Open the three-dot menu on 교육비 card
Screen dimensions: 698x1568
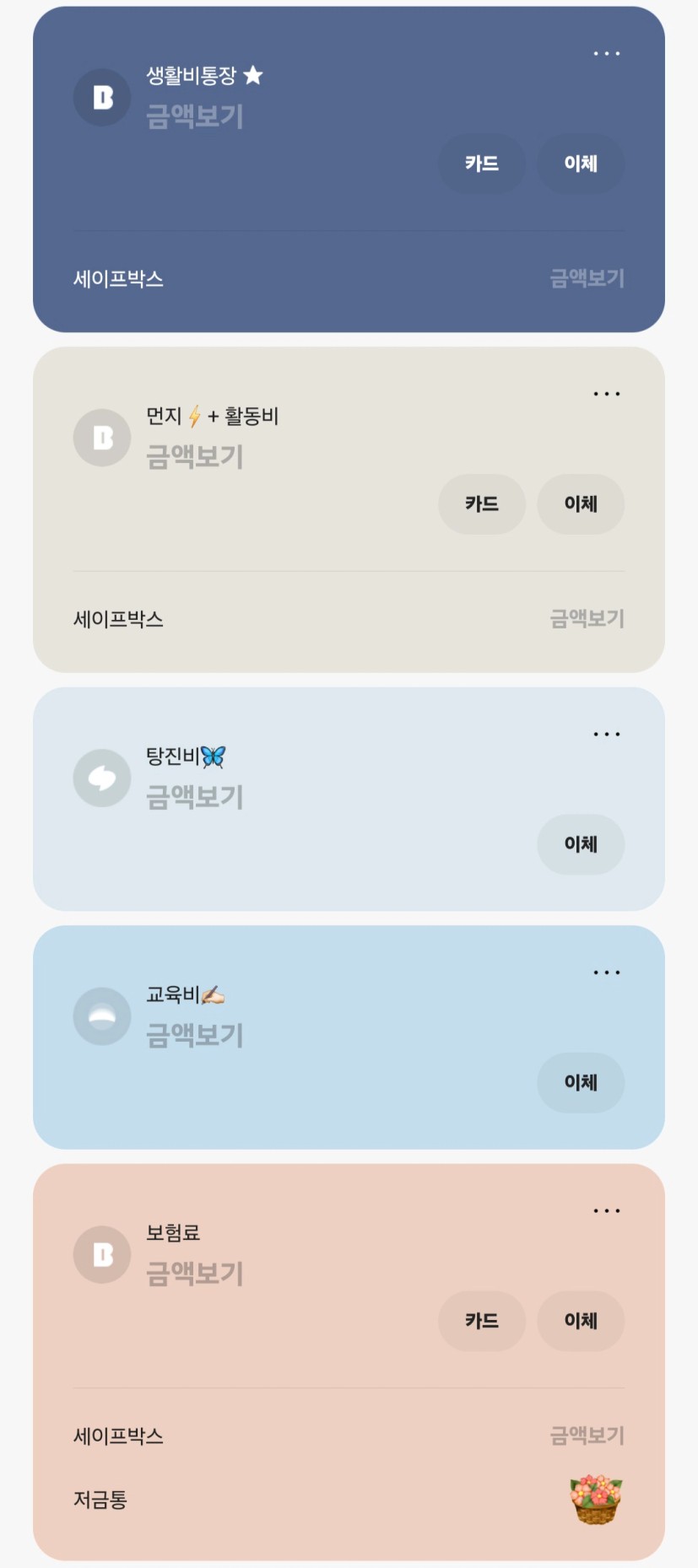pyautogui.click(x=606, y=973)
